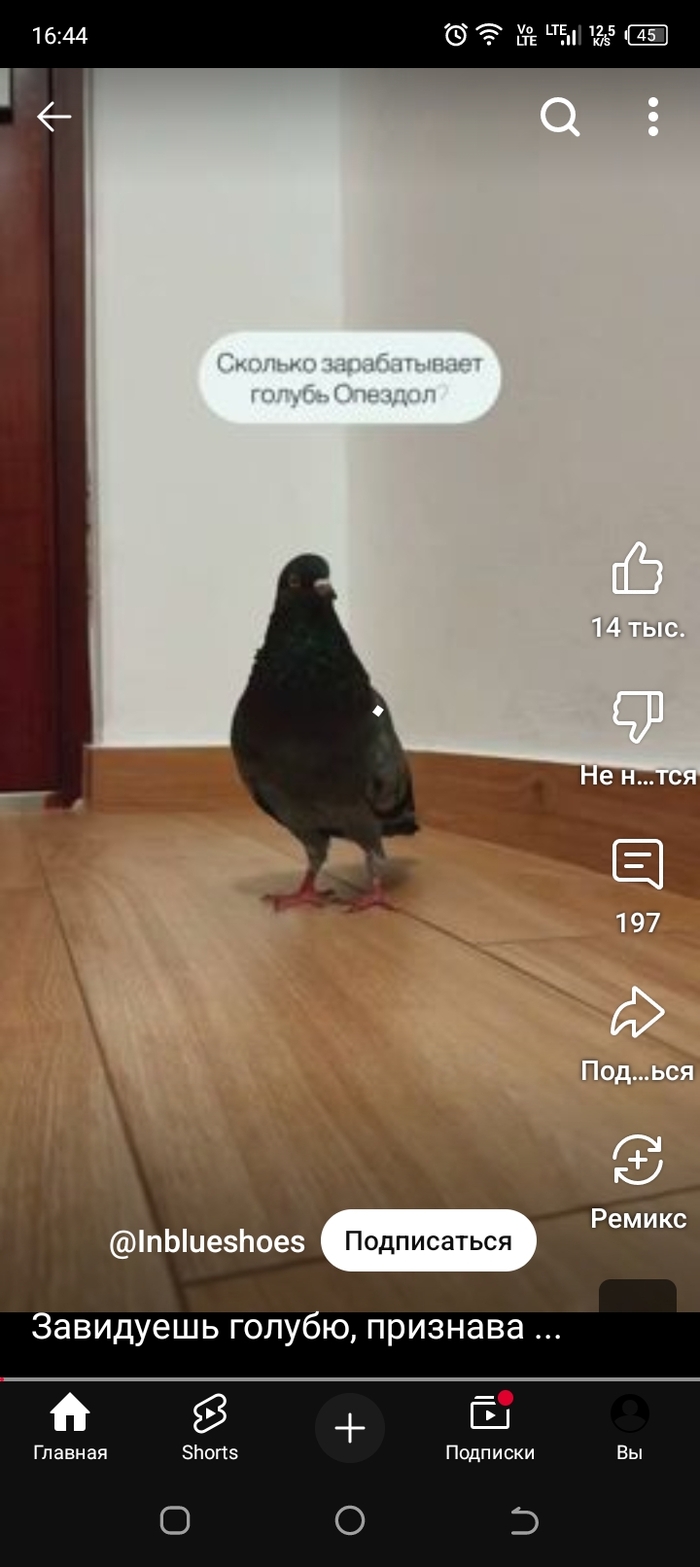
Task: Switch to the Подписки tab
Action: coord(490,1427)
